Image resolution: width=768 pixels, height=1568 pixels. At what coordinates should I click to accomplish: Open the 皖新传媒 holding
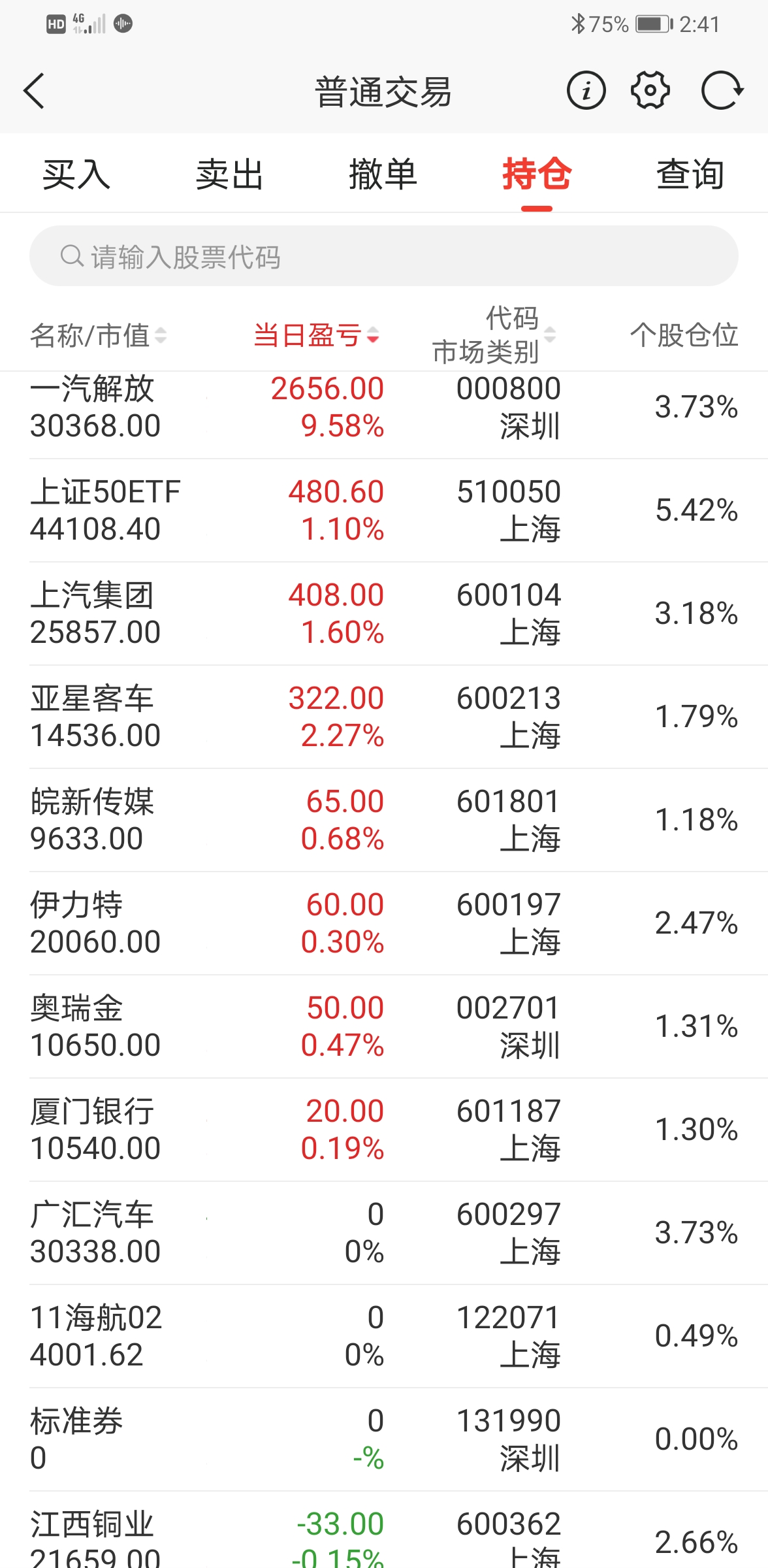tap(384, 820)
